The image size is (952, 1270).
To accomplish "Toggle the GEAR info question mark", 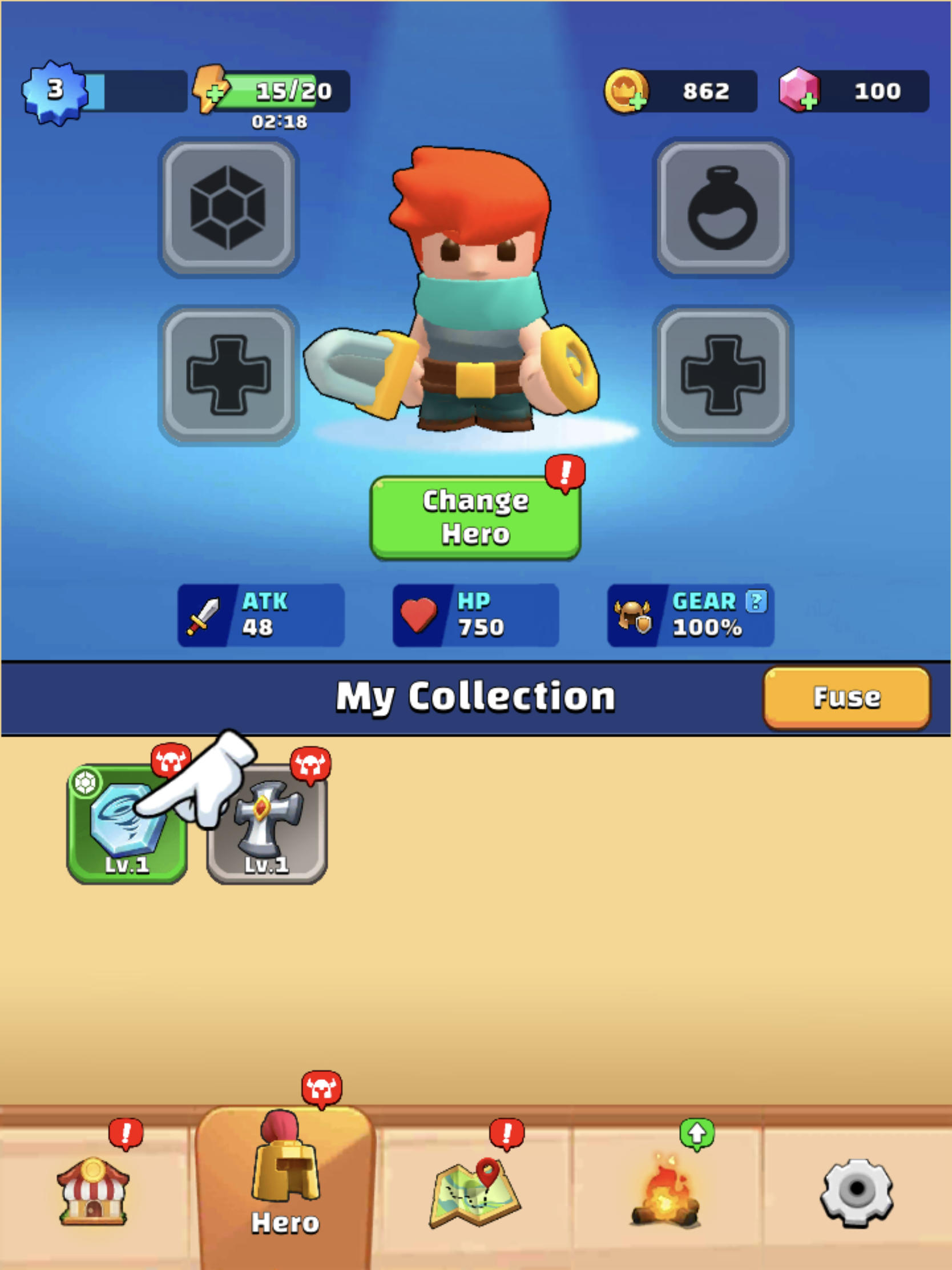I will [x=756, y=601].
